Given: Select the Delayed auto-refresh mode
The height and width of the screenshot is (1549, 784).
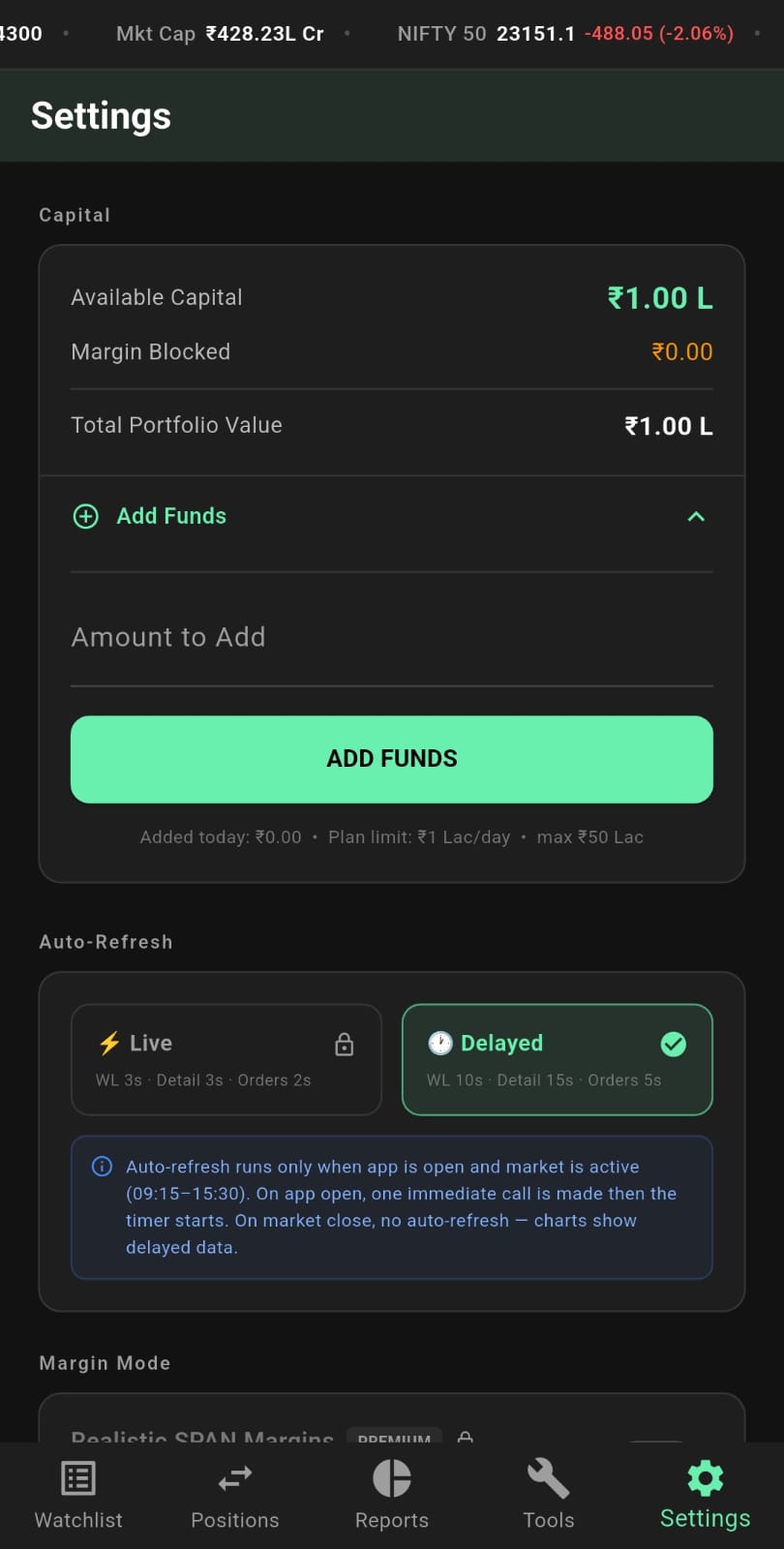Looking at the screenshot, I should point(557,1059).
